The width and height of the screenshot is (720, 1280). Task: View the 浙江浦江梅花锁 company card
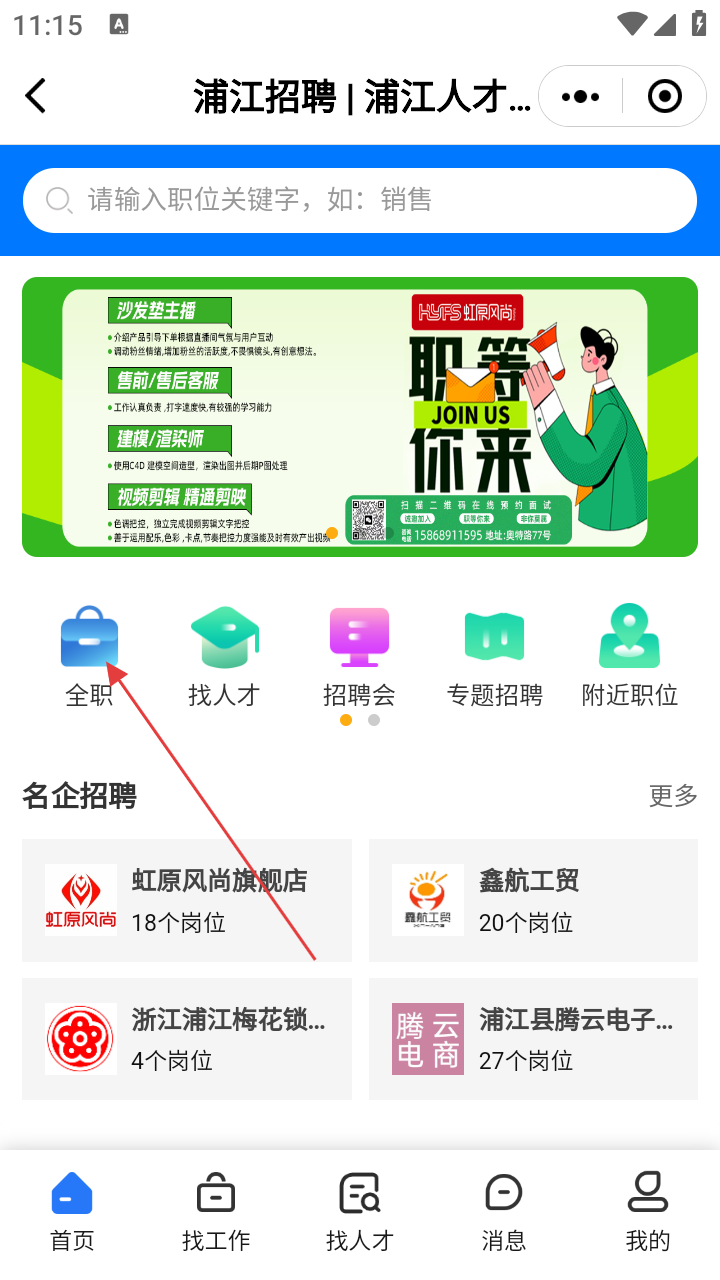tap(187, 1039)
